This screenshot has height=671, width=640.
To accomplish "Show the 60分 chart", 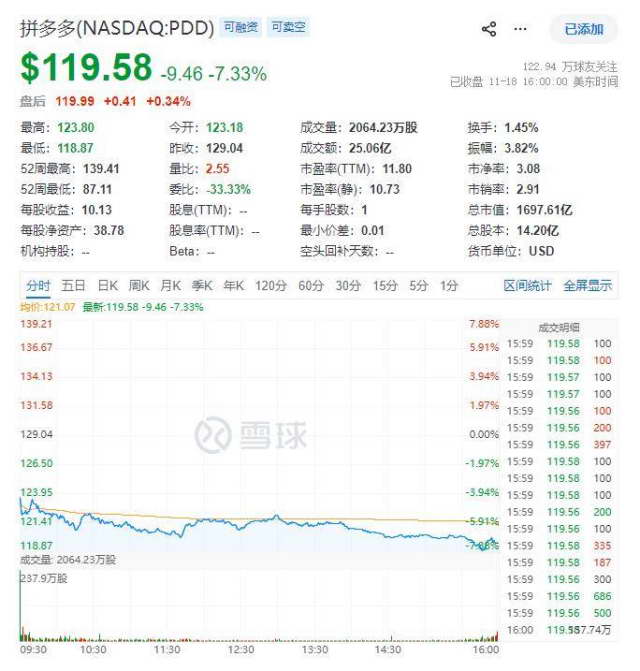I will click(x=311, y=286).
